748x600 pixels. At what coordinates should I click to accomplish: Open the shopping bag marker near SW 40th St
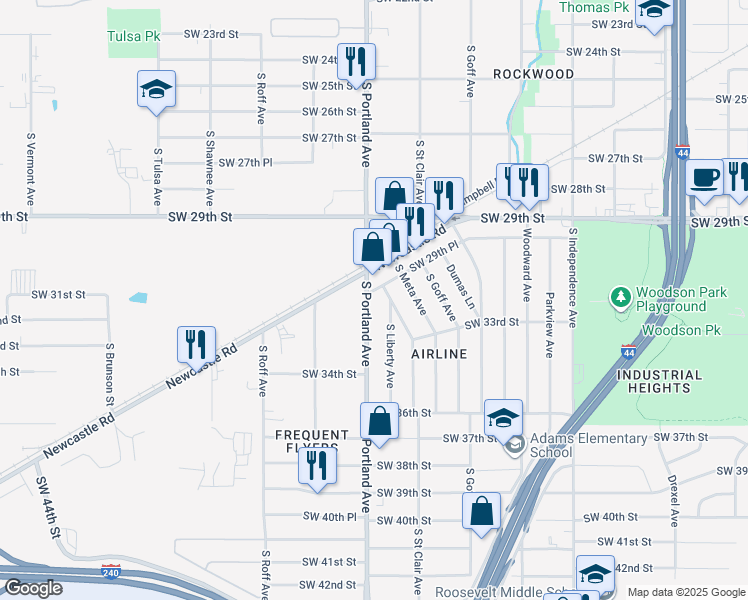coord(482,510)
